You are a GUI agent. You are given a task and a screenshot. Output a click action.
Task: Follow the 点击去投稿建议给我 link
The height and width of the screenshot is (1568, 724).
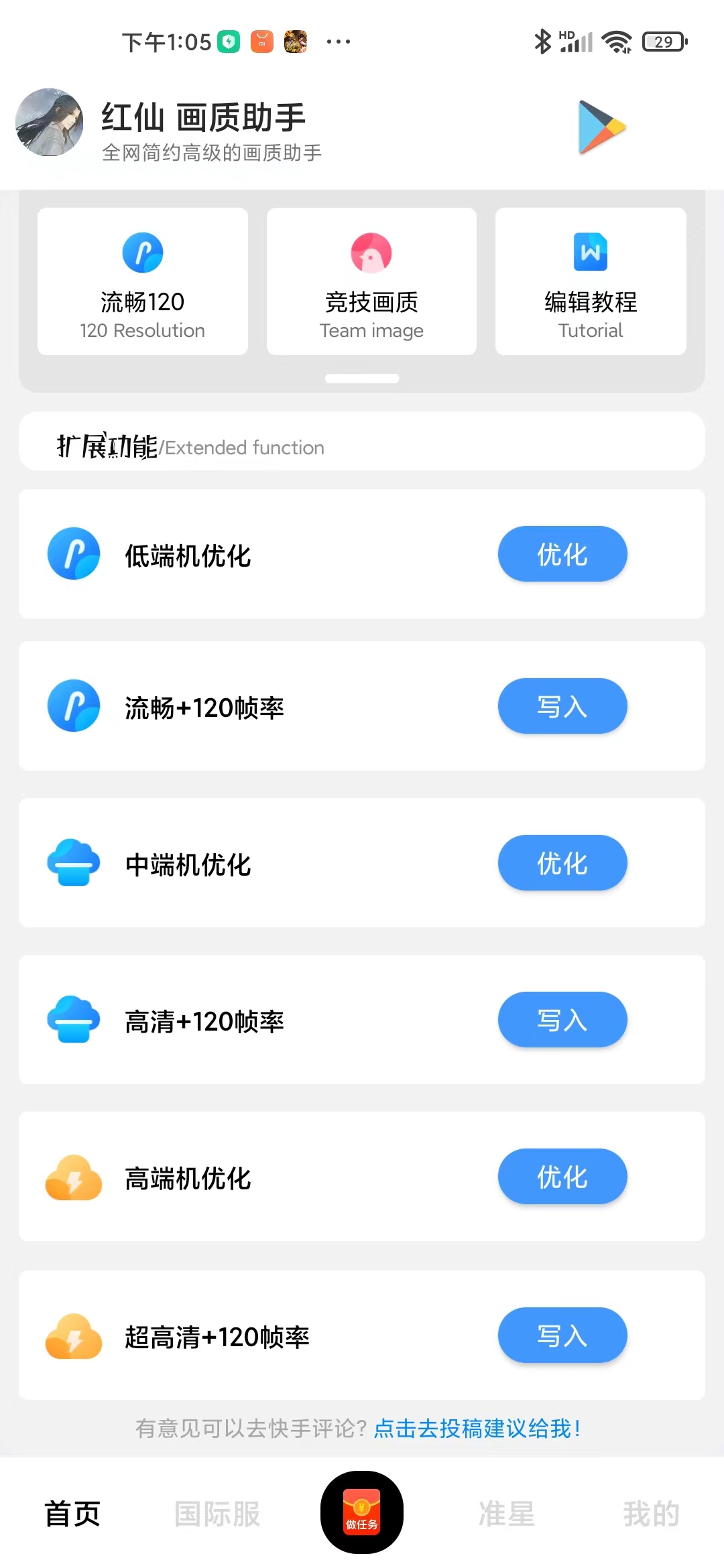coord(477,1429)
